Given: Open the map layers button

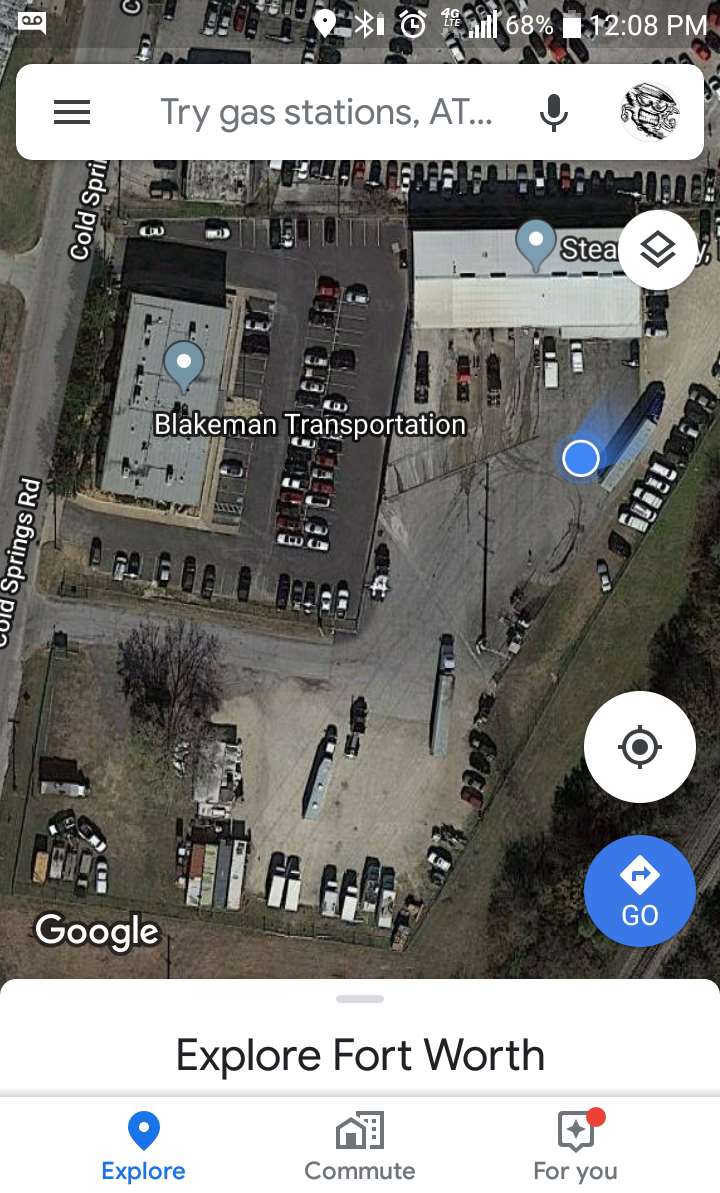Looking at the screenshot, I should (x=658, y=250).
